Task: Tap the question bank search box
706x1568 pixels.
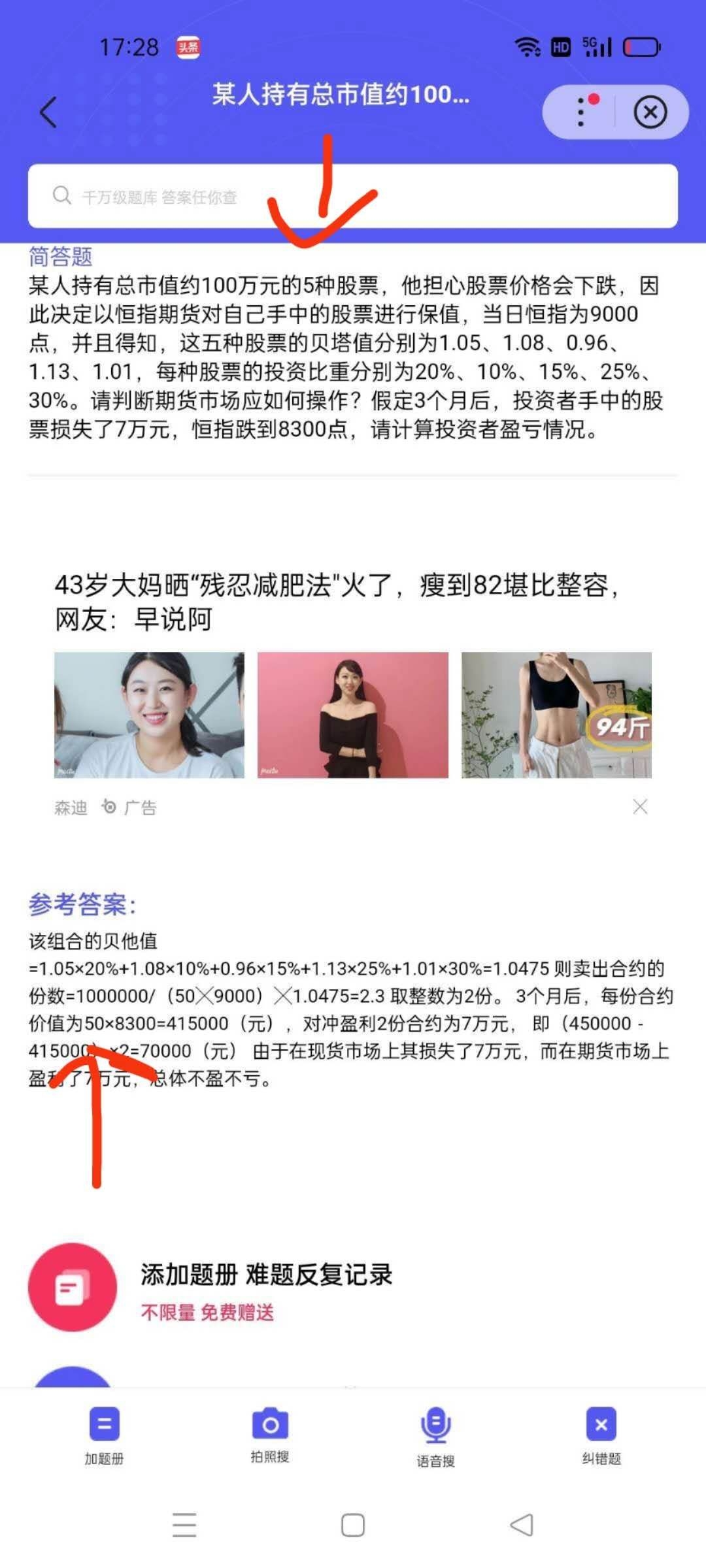Action: (353, 196)
